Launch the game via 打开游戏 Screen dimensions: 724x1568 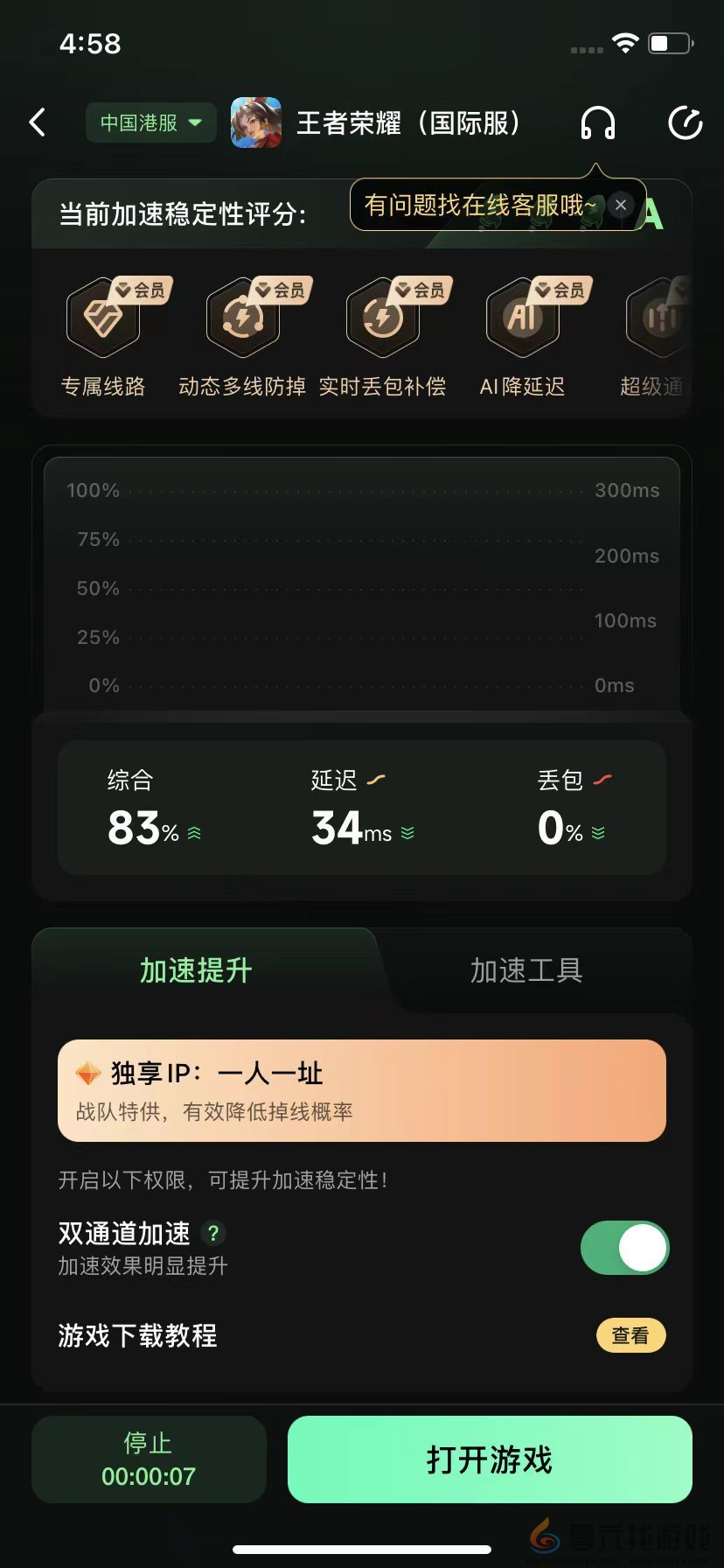[x=490, y=1459]
